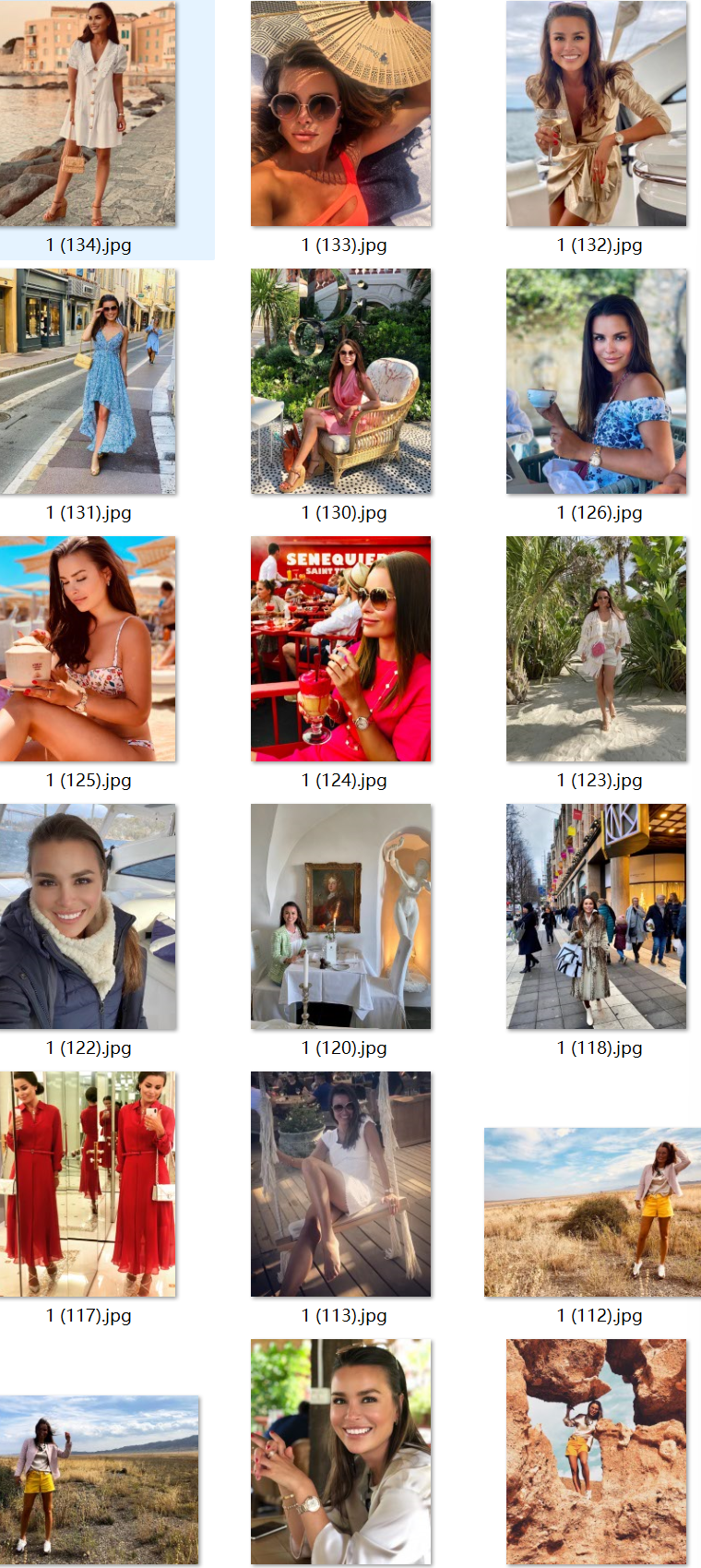701x1568 pixels.
Task: View the photo 1 (122).jpg
Action: coord(88,916)
